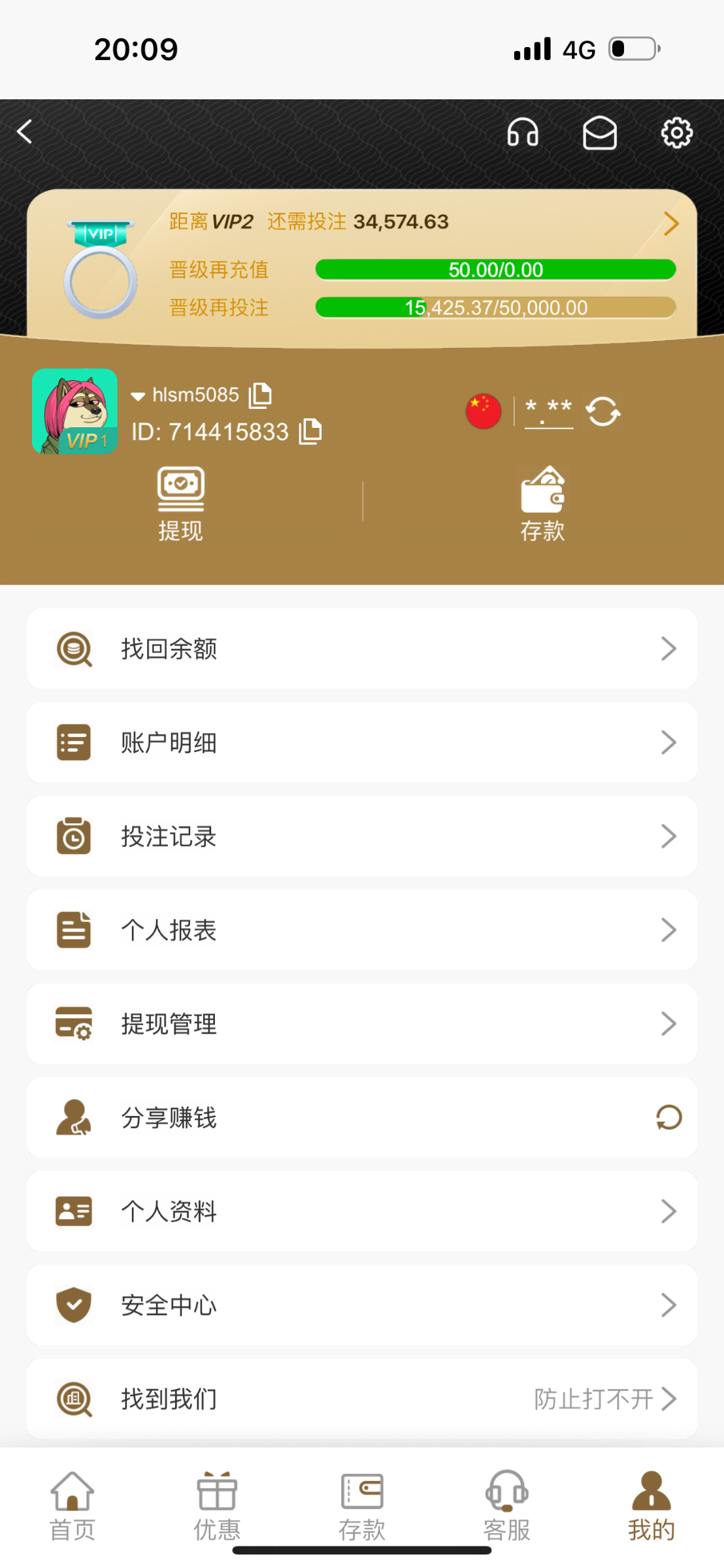Open the 投注记录 betting records entry

coord(362,836)
